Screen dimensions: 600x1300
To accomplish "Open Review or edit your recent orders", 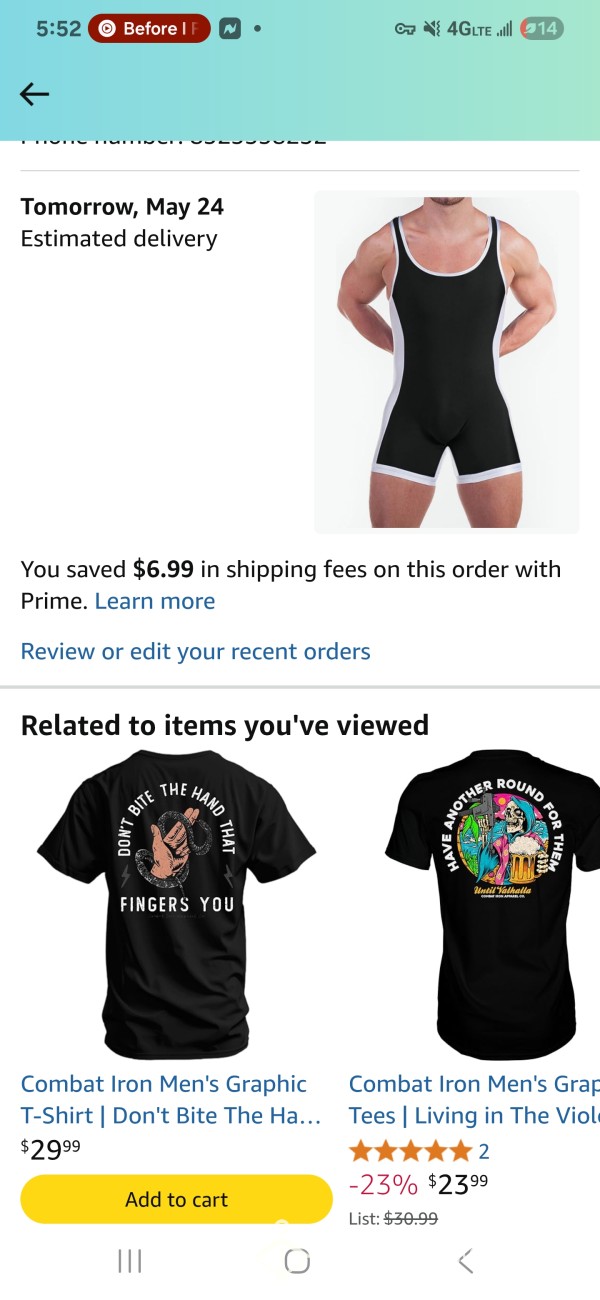I will point(196,651).
